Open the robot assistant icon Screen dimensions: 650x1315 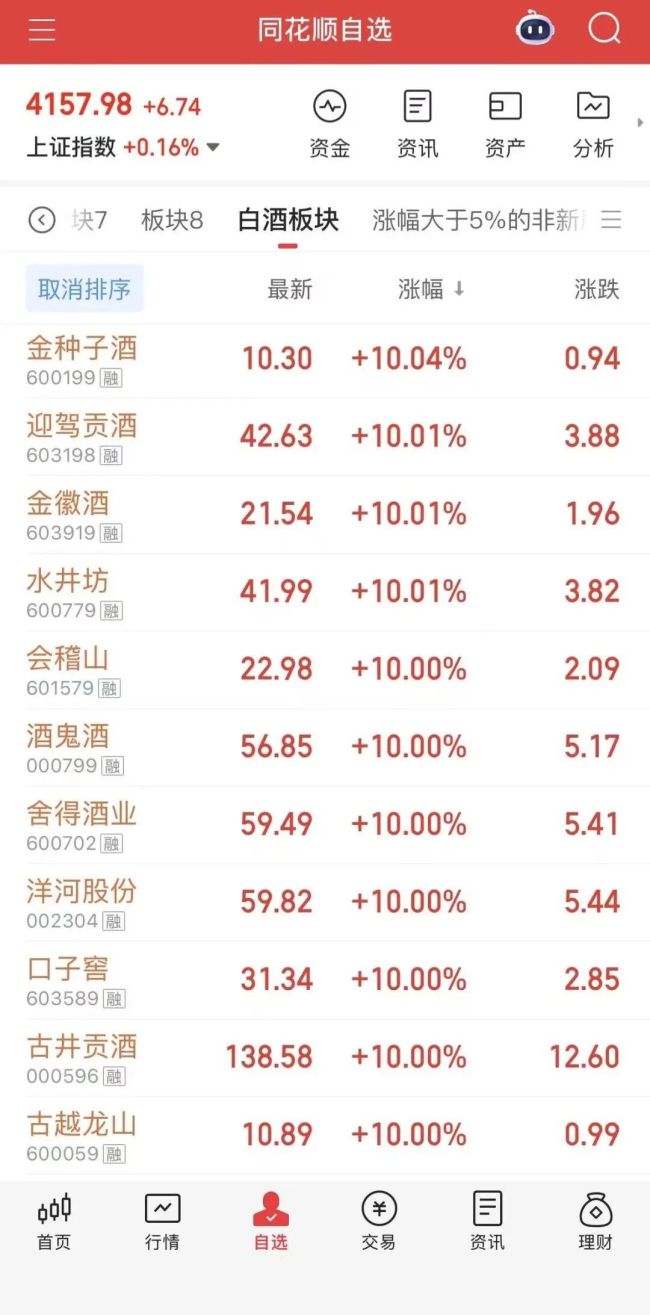pyautogui.click(x=535, y=29)
